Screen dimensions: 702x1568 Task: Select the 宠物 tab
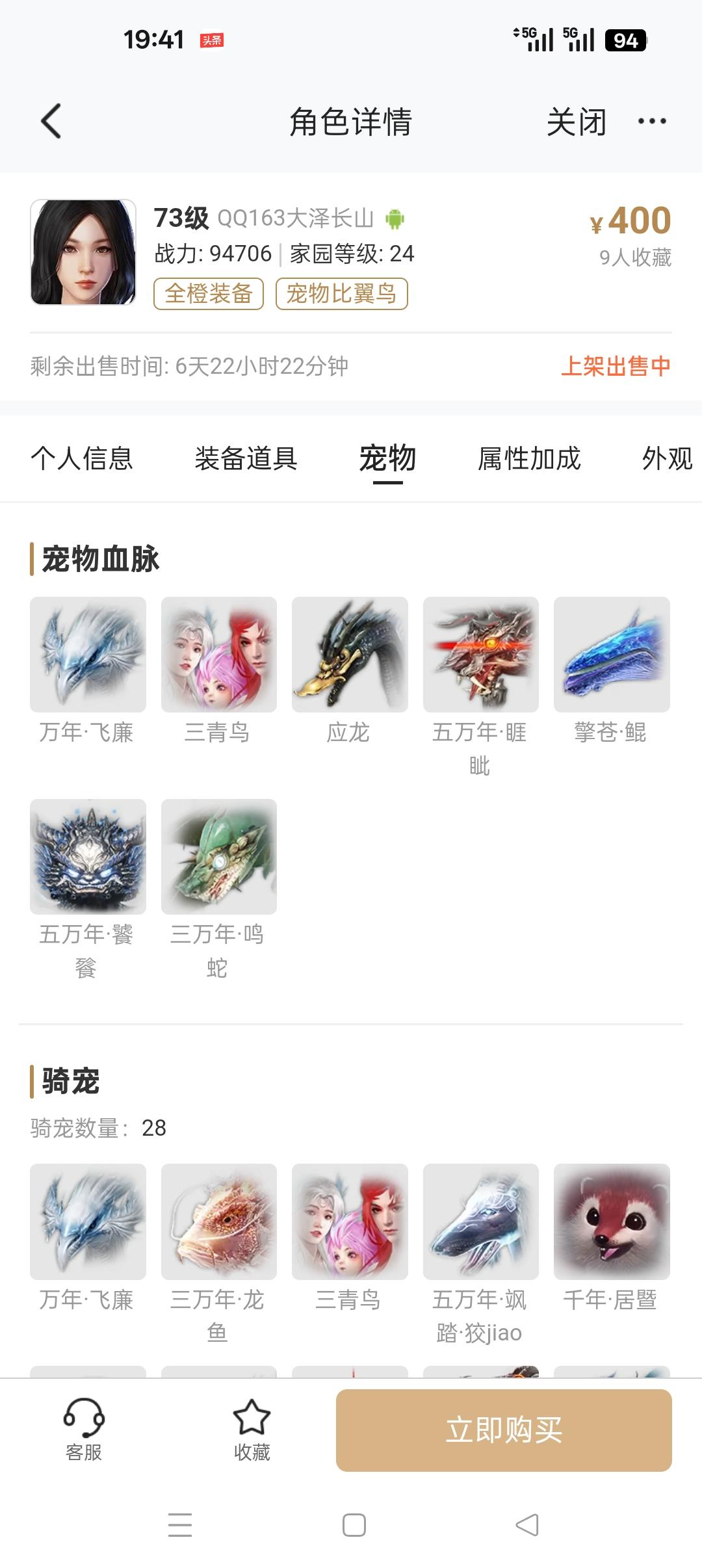point(387,458)
